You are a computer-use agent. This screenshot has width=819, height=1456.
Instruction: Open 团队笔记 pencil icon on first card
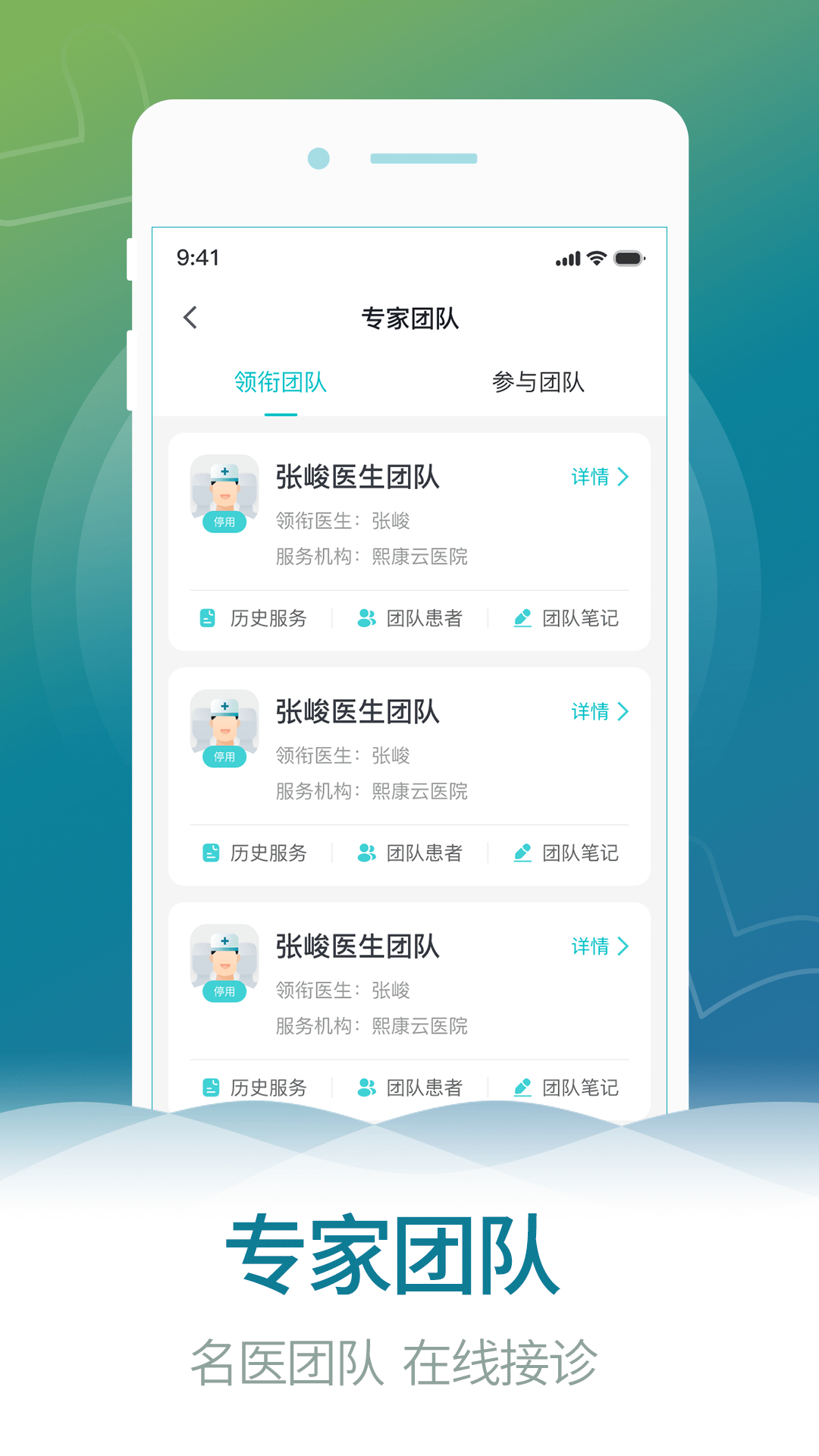coord(522,619)
